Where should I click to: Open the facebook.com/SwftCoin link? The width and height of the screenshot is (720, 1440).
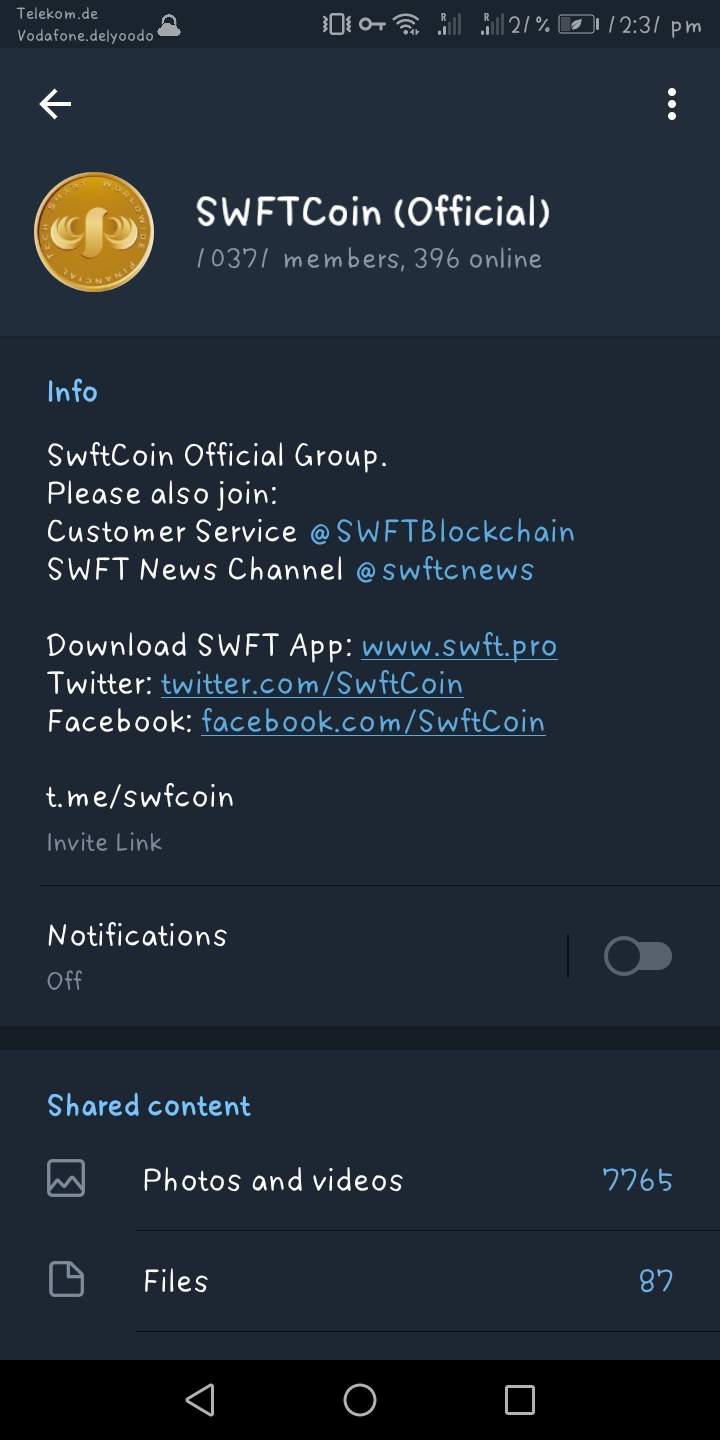click(x=373, y=722)
